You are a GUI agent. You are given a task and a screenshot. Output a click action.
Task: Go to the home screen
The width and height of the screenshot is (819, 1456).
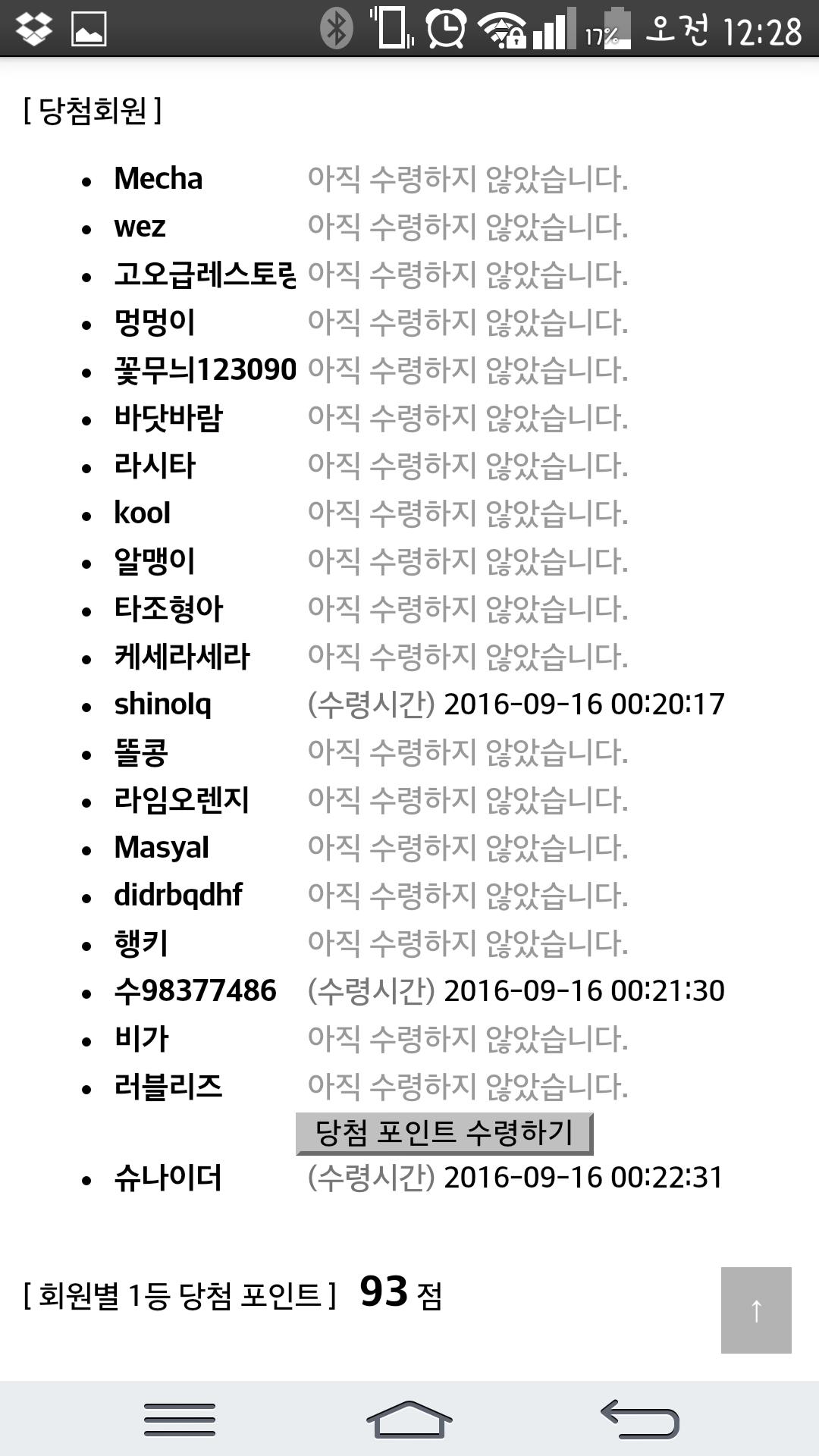click(x=409, y=1420)
